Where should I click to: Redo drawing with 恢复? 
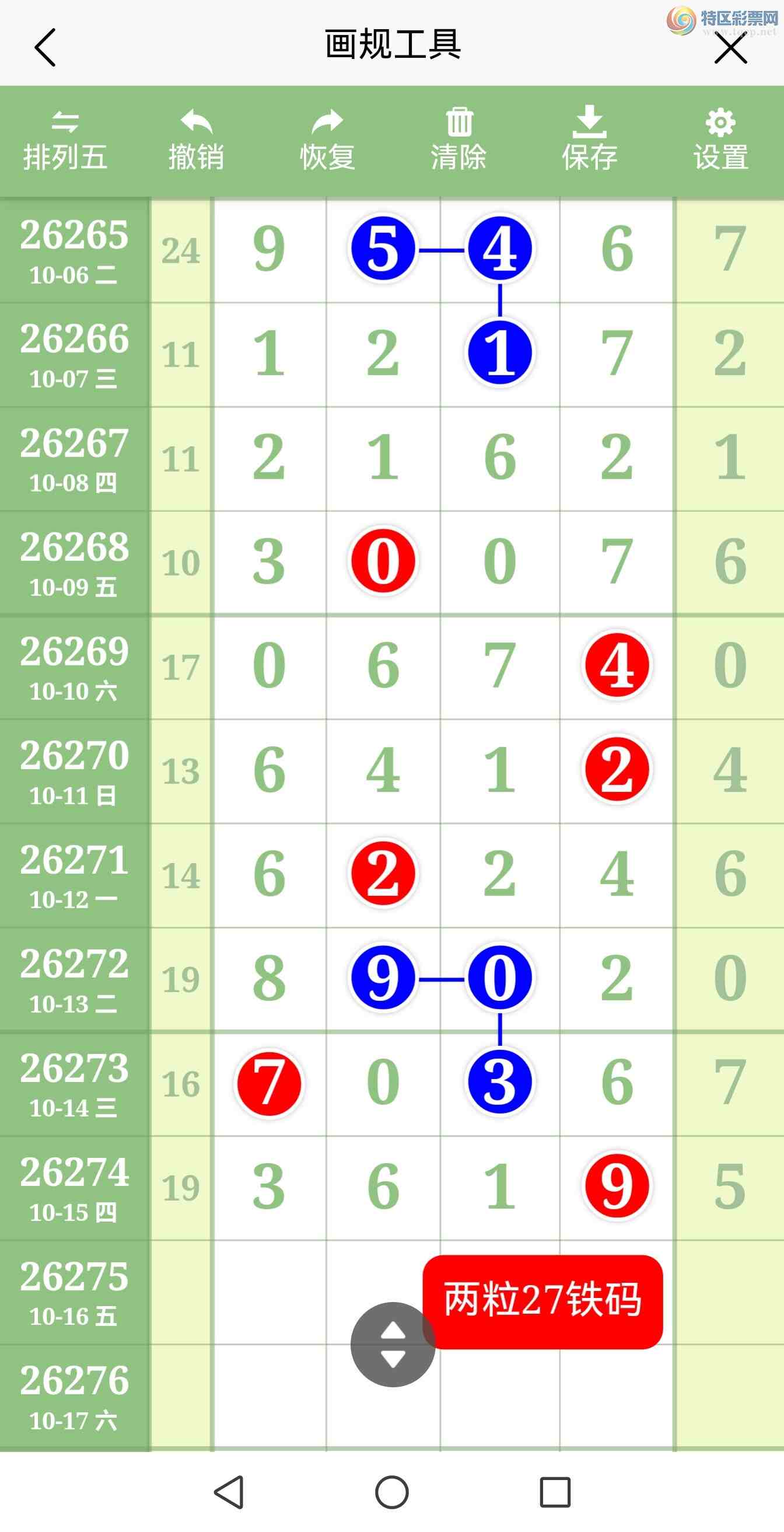[x=327, y=141]
